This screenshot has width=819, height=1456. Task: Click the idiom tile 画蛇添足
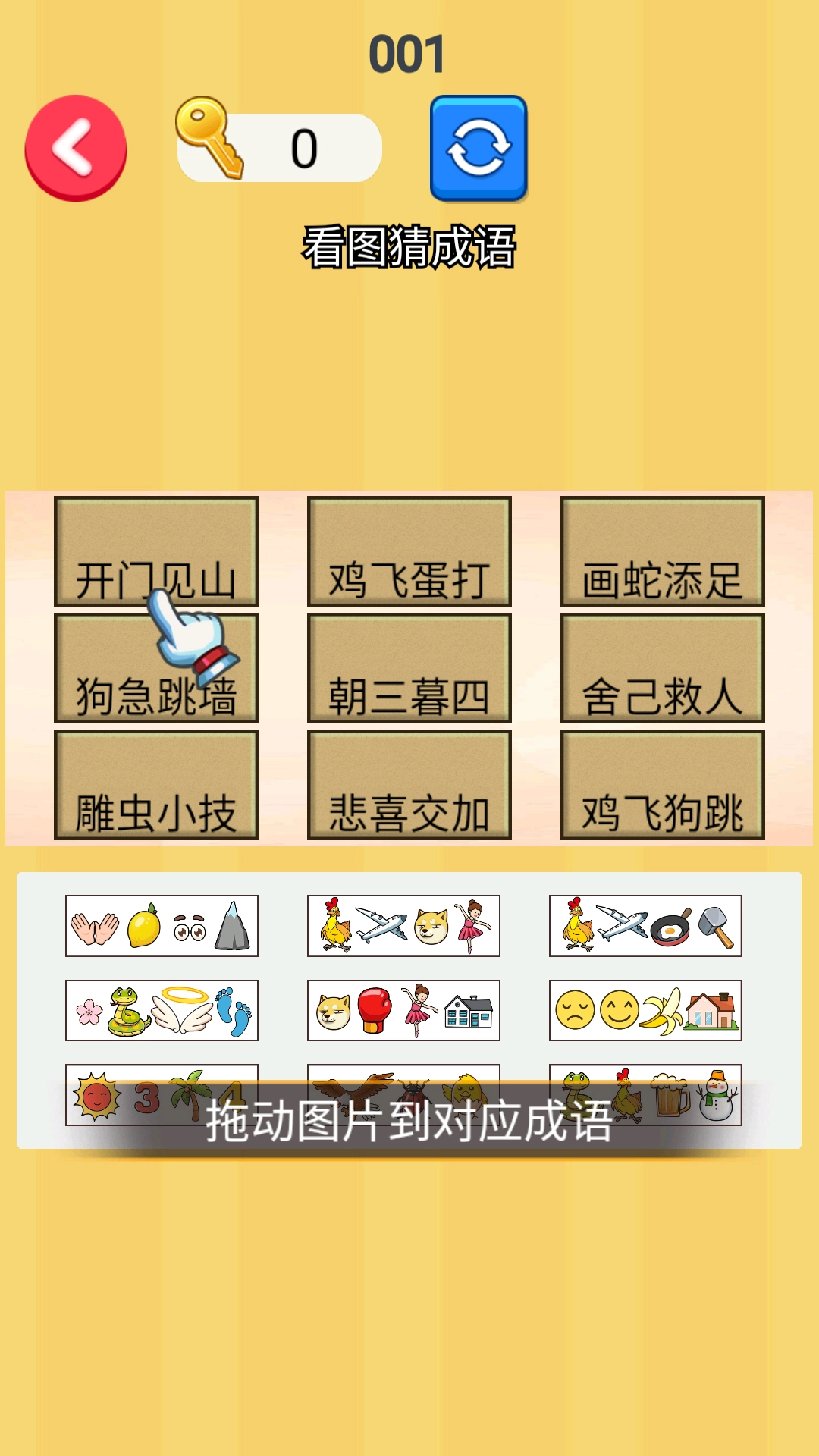pyautogui.click(x=661, y=551)
